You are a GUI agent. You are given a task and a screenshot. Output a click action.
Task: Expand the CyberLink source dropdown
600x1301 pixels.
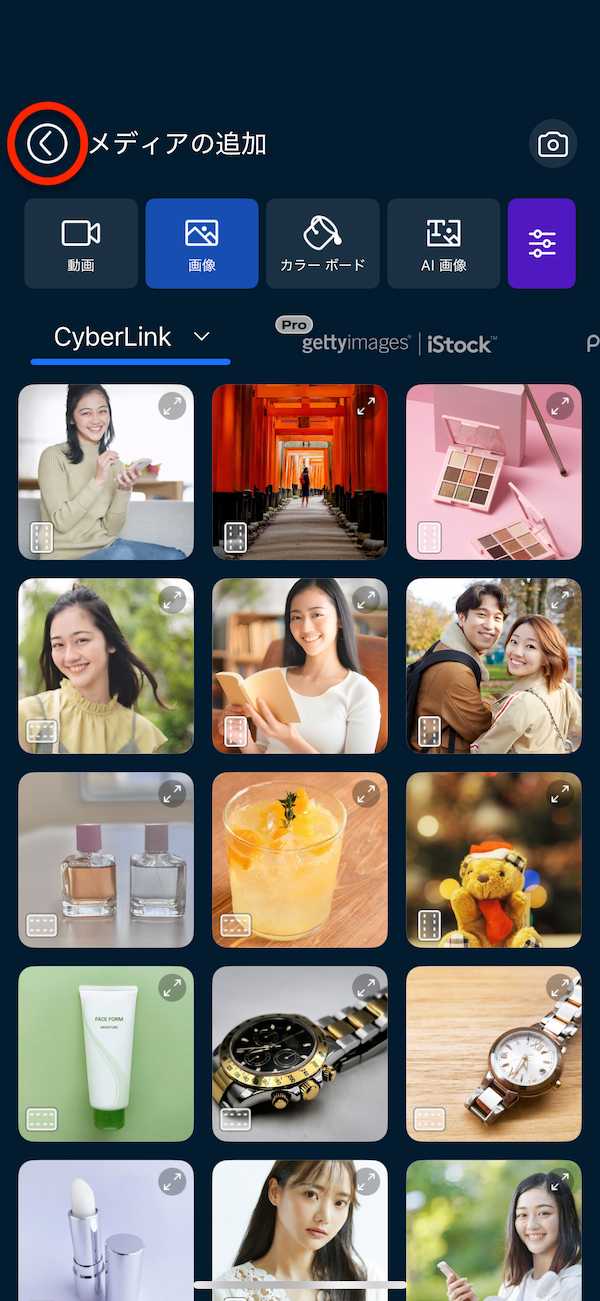131,337
